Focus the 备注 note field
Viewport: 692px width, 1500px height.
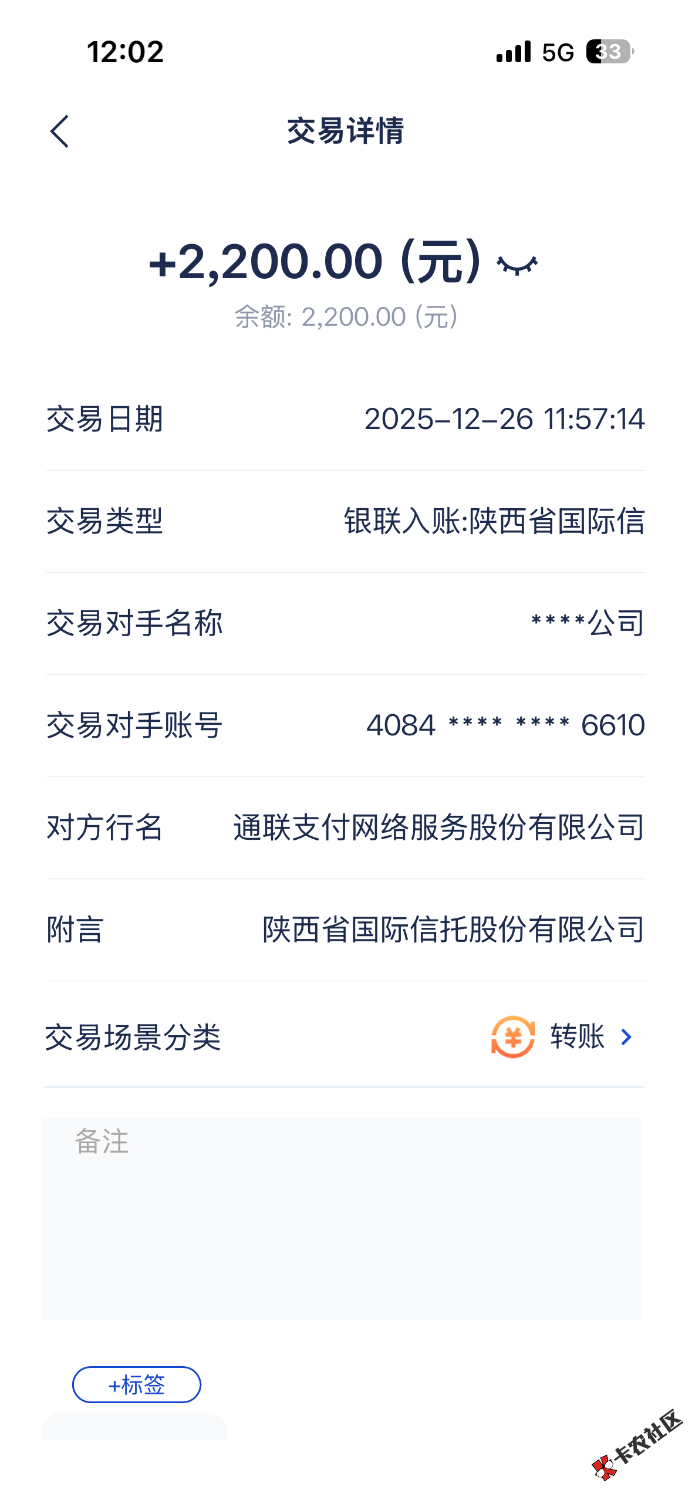(x=341, y=1217)
